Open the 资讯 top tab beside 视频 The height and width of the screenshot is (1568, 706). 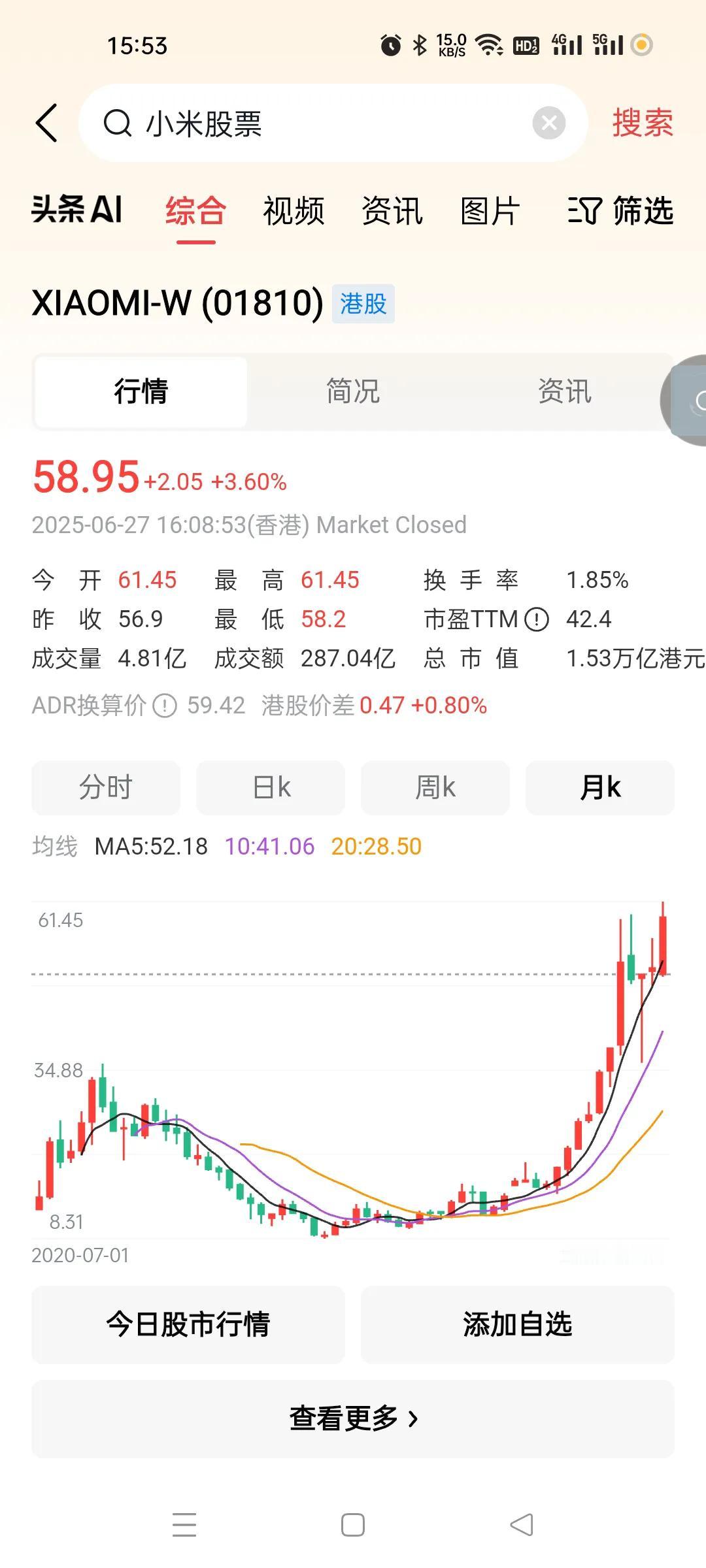(392, 212)
